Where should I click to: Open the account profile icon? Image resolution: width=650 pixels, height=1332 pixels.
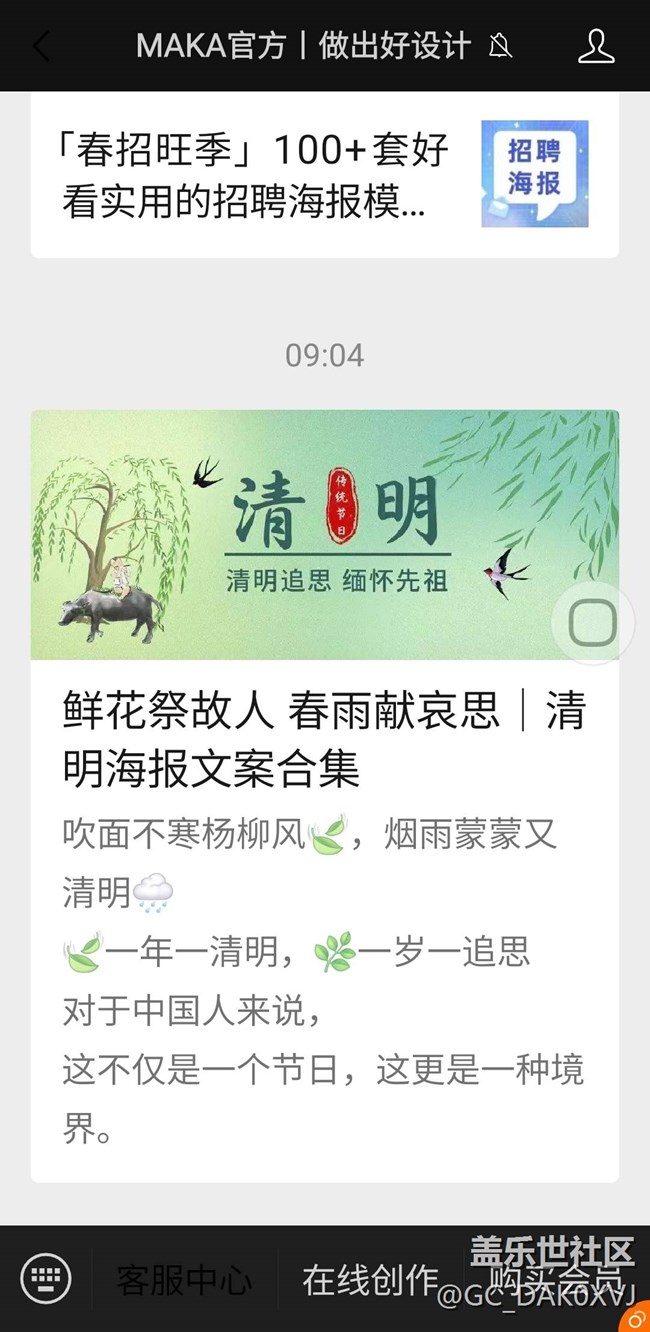tap(596, 46)
